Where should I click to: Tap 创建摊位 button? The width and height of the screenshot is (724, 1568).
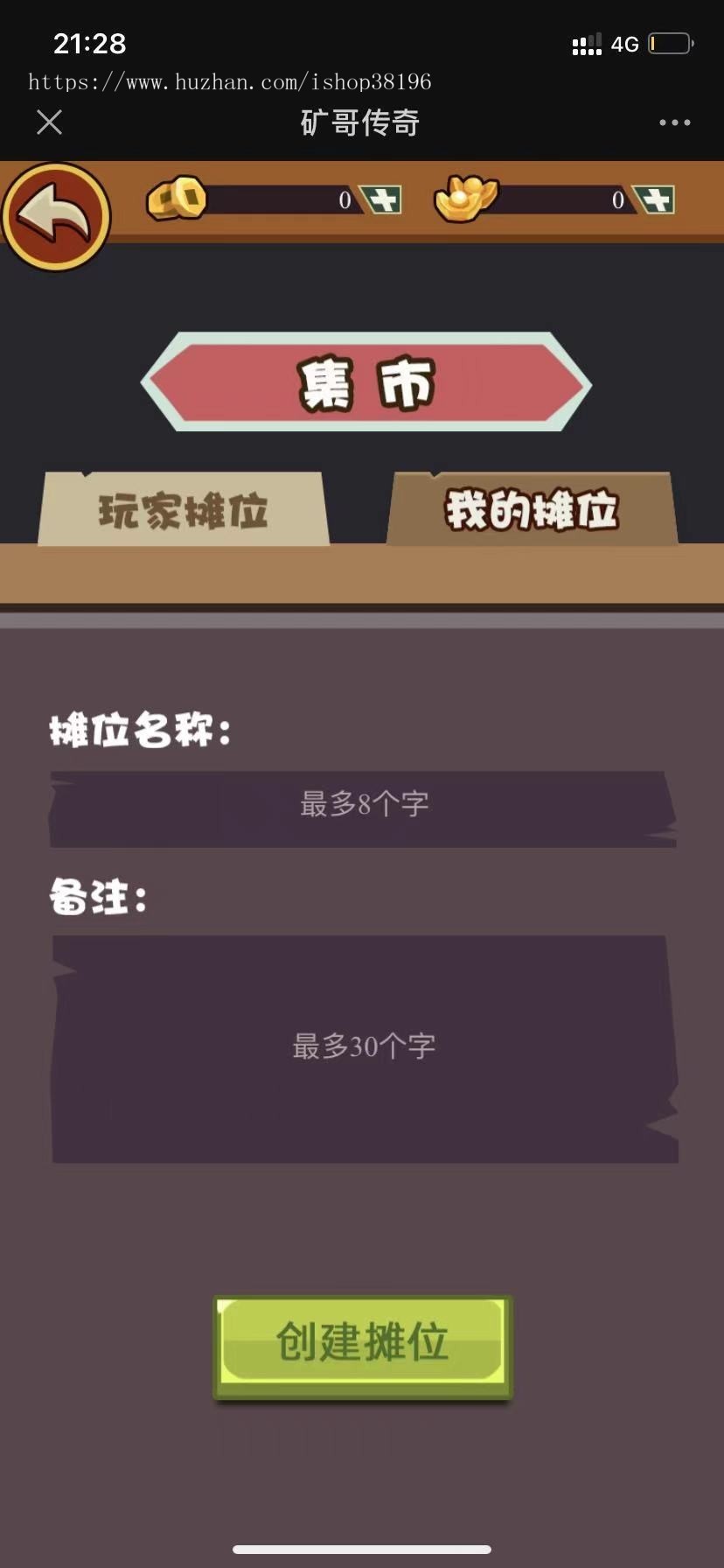[362, 1345]
